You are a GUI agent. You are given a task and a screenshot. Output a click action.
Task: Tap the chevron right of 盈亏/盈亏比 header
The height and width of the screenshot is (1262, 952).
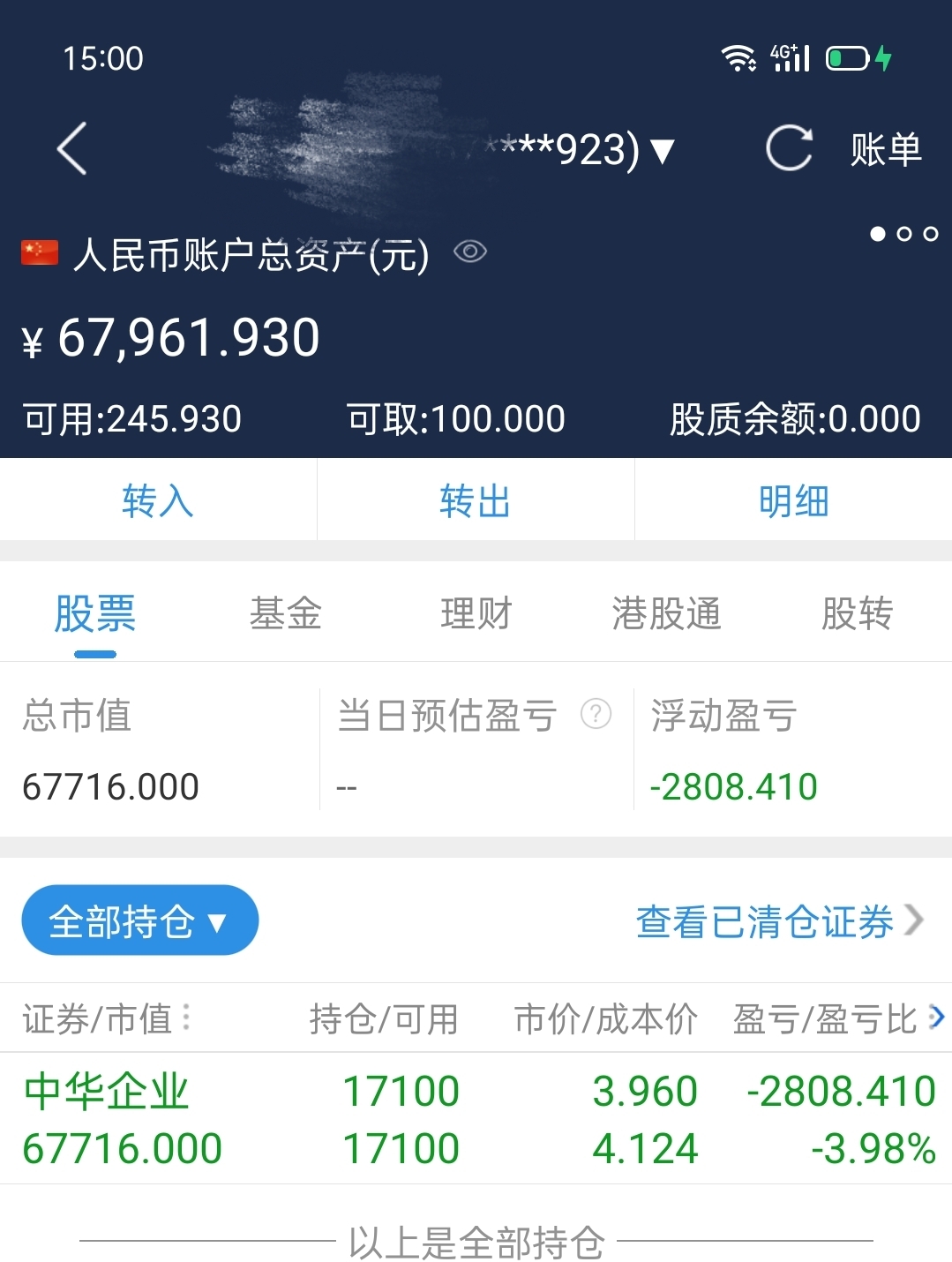937,1017
